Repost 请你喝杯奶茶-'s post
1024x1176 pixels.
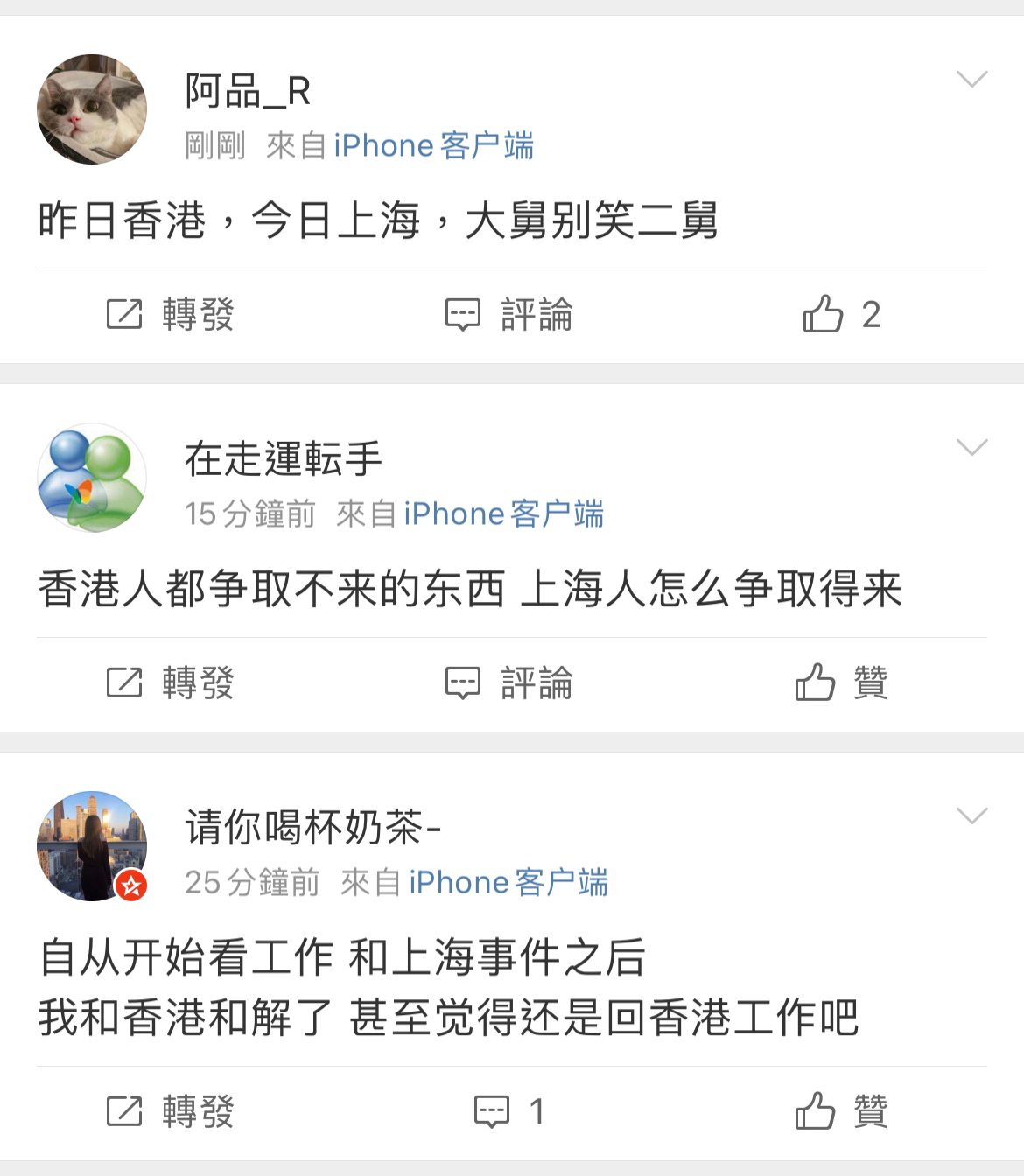pos(171,1112)
